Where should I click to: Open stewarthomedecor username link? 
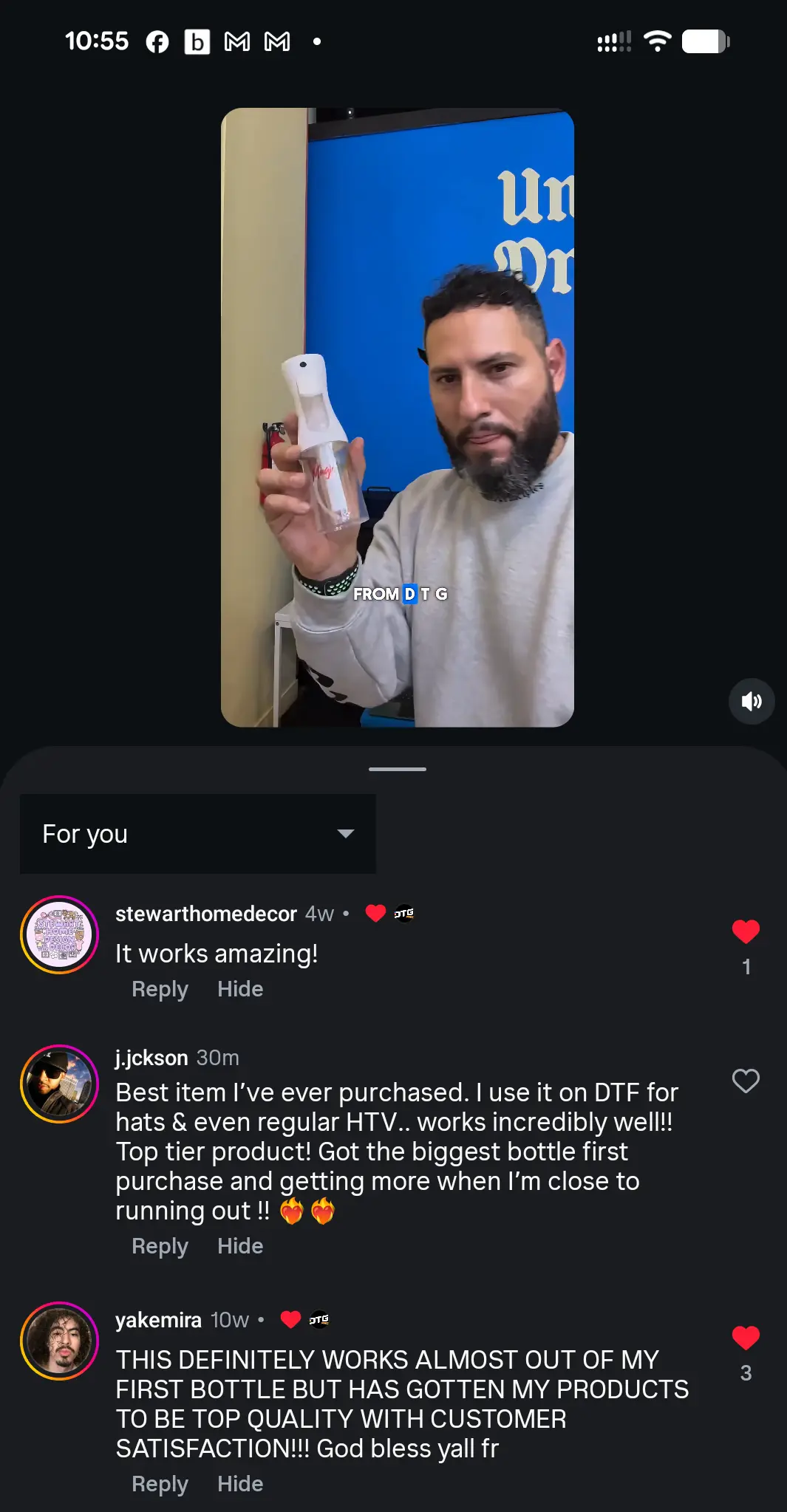coord(206,914)
